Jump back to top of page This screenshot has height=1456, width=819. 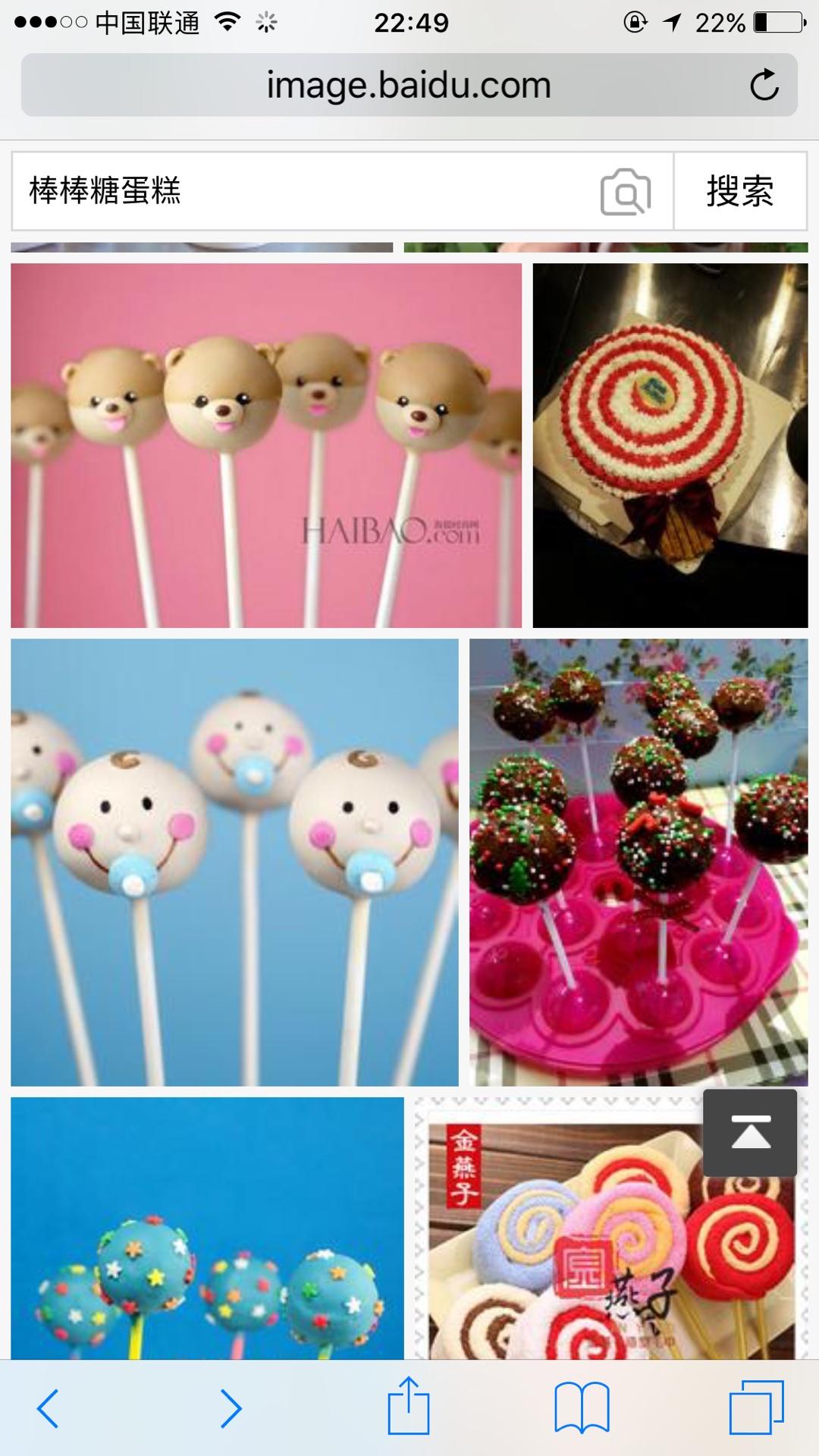[749, 1133]
